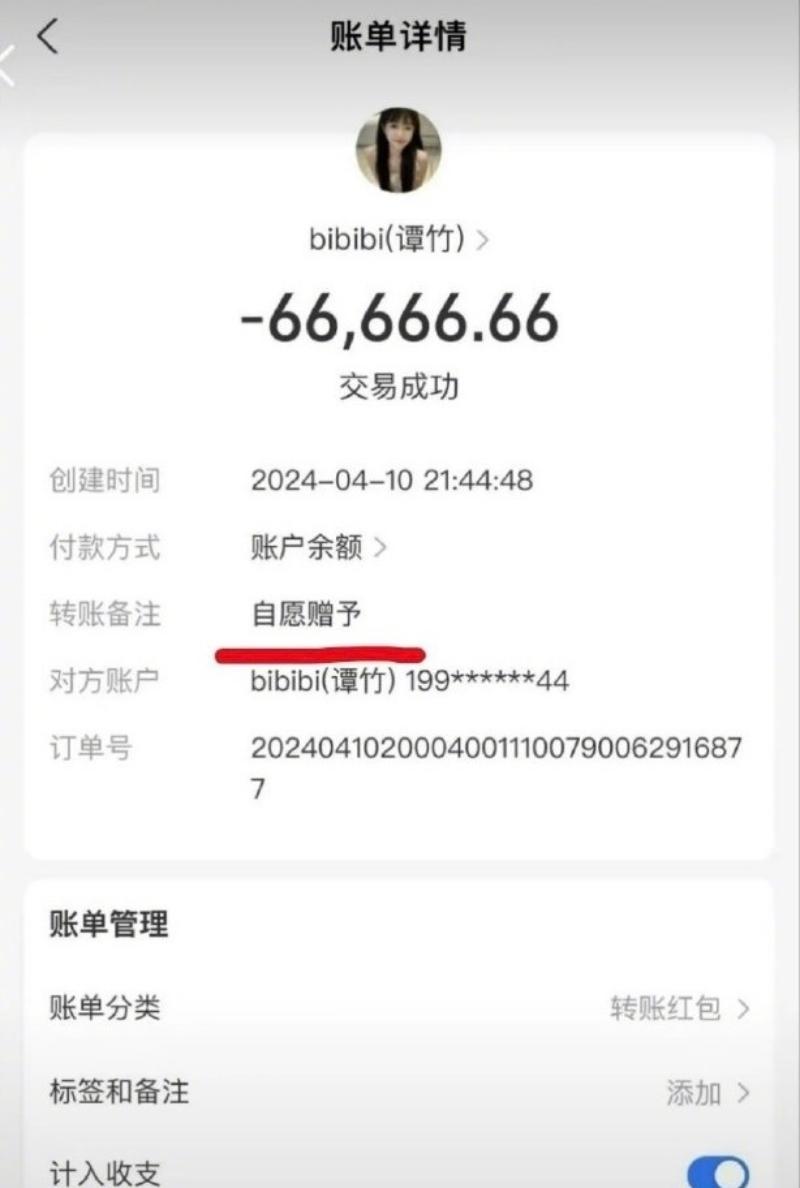Change 账单分类 from 转账红包
Viewport: 800px width, 1188px height.
pyautogui.click(x=680, y=1008)
